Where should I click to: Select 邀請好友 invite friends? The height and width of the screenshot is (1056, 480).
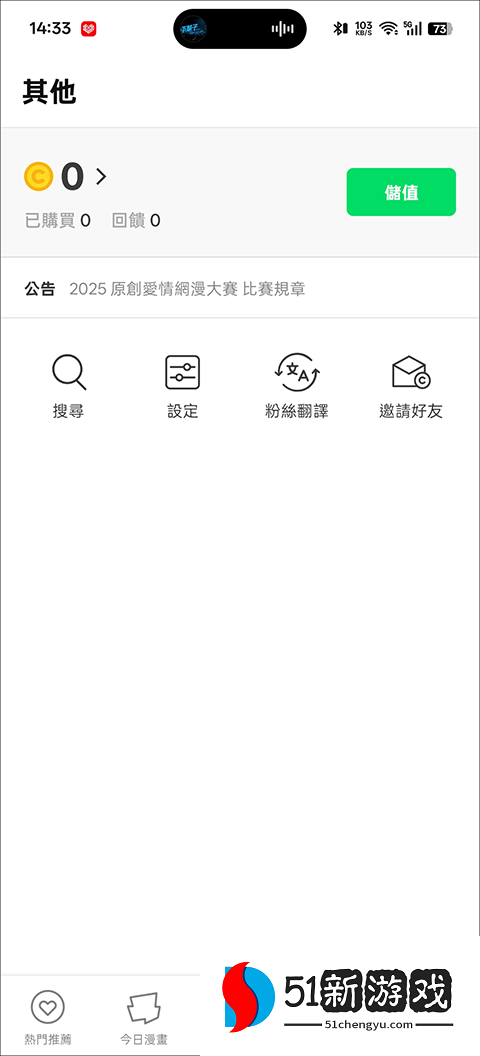click(x=411, y=387)
